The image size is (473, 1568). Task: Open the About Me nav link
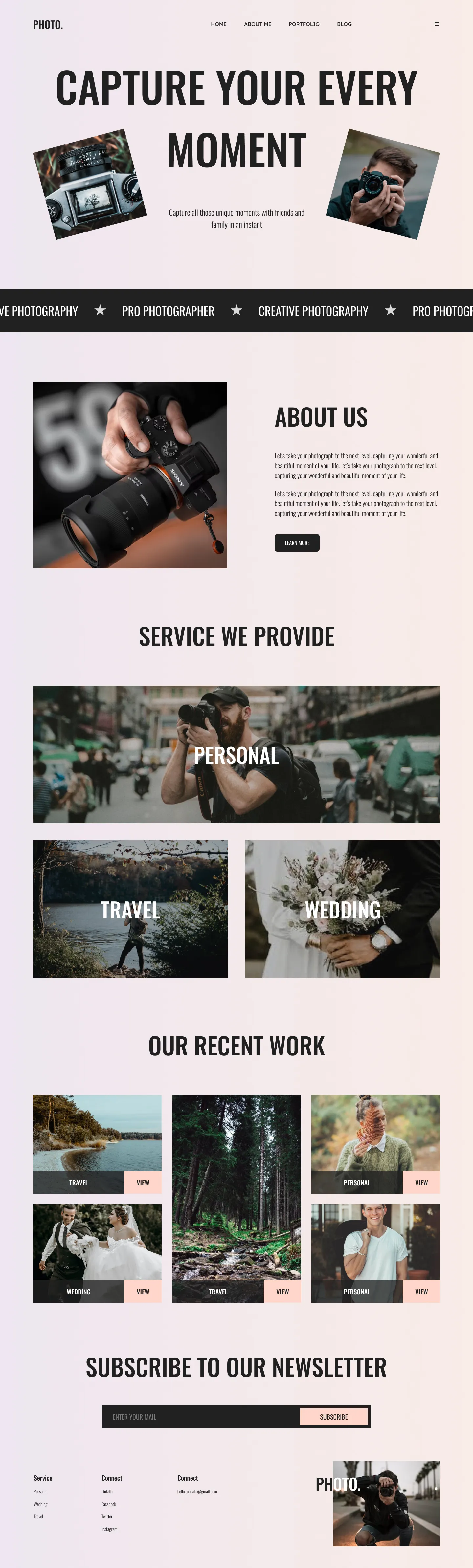(258, 24)
